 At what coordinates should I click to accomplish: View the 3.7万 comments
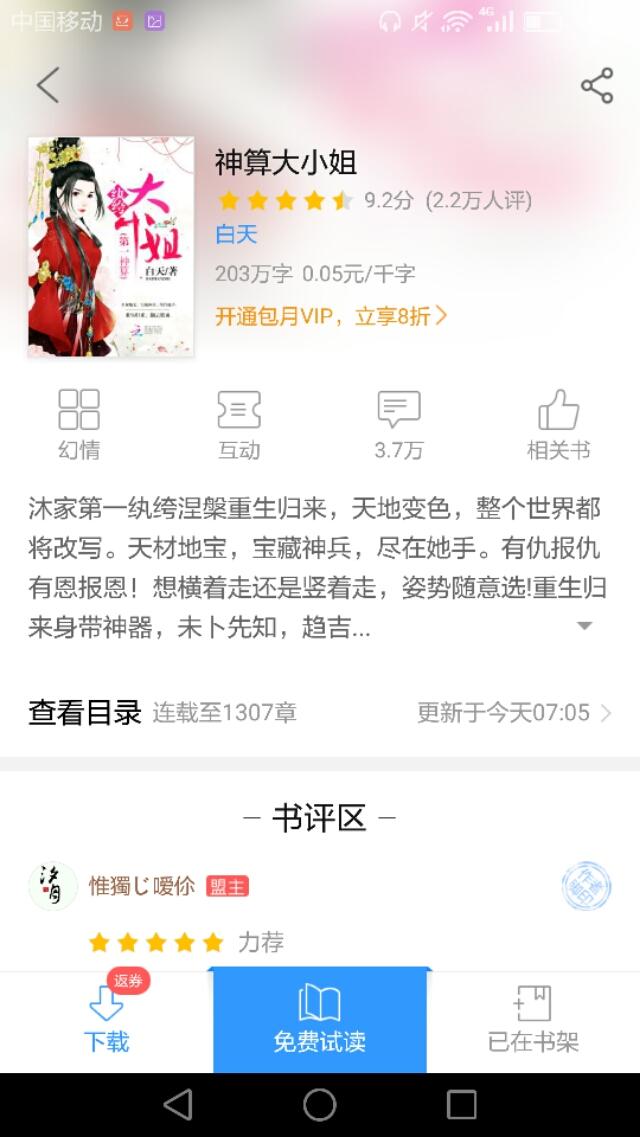coord(399,425)
